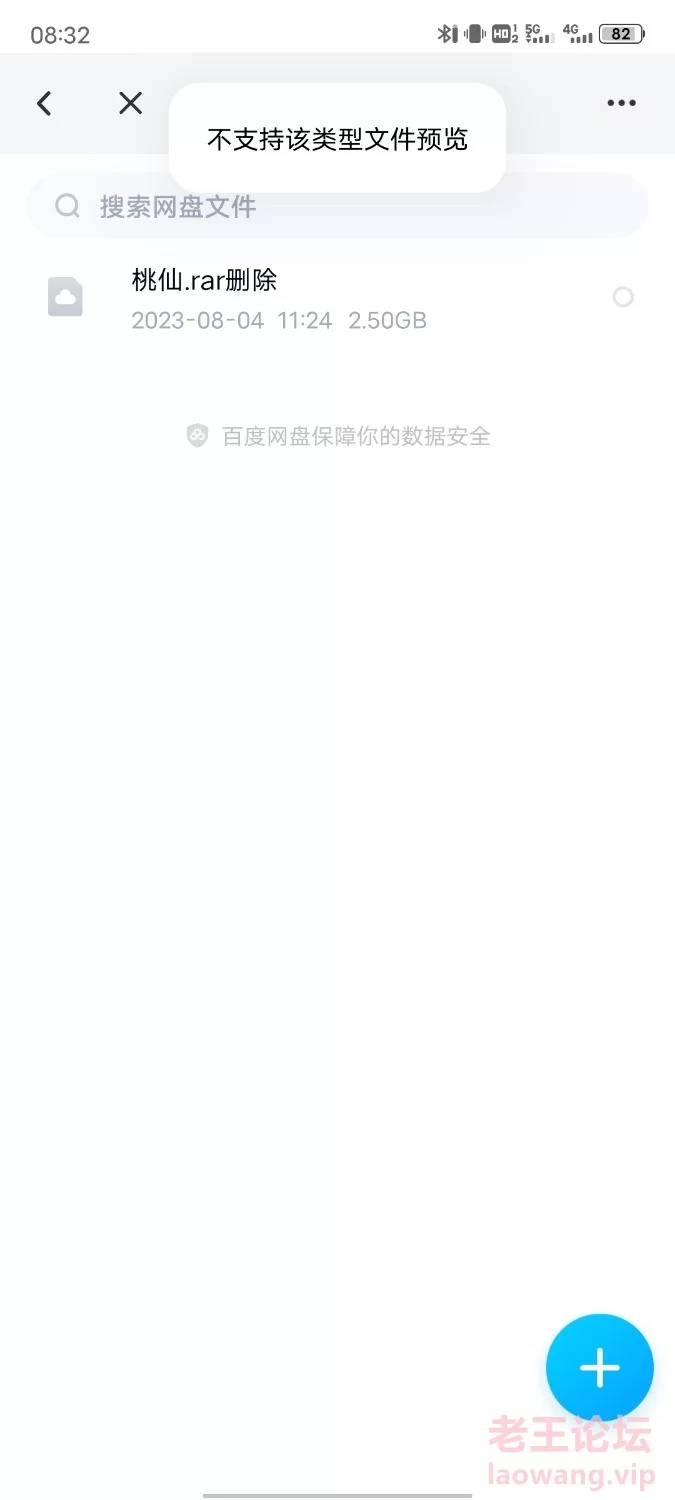Screen dimensions: 675x1500
Task: Select the 桃仙.rar删除 file circle
Action: click(623, 297)
